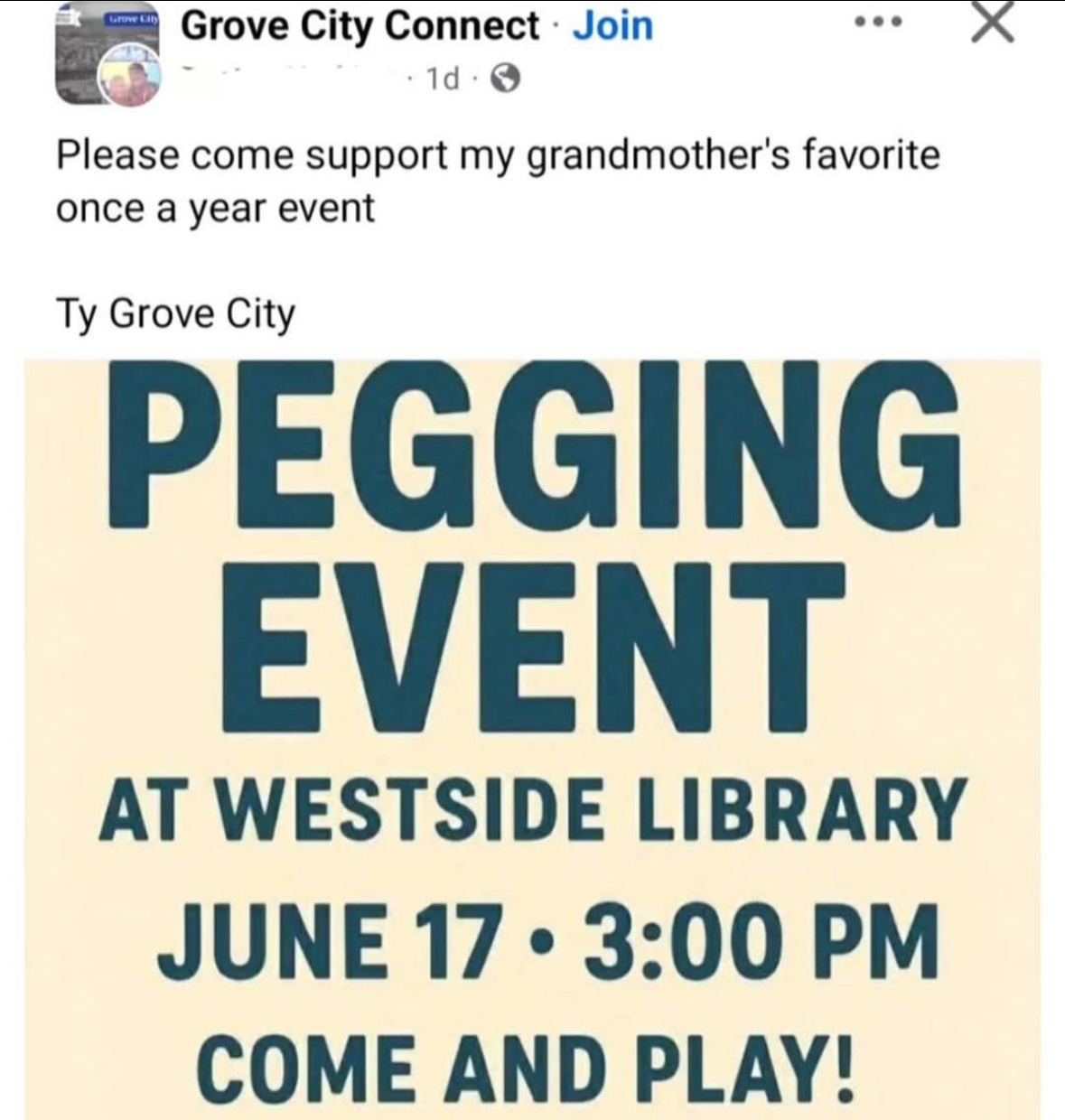Open the Grove City Connect group page
This screenshot has height=1120, width=1065.
pos(360,25)
